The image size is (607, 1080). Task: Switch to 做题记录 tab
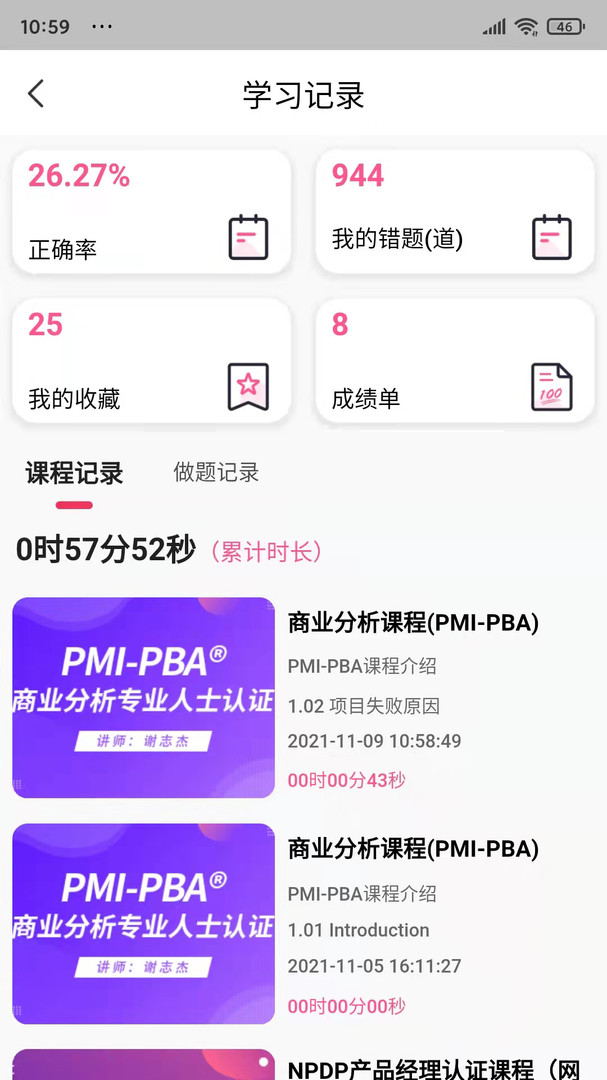216,472
